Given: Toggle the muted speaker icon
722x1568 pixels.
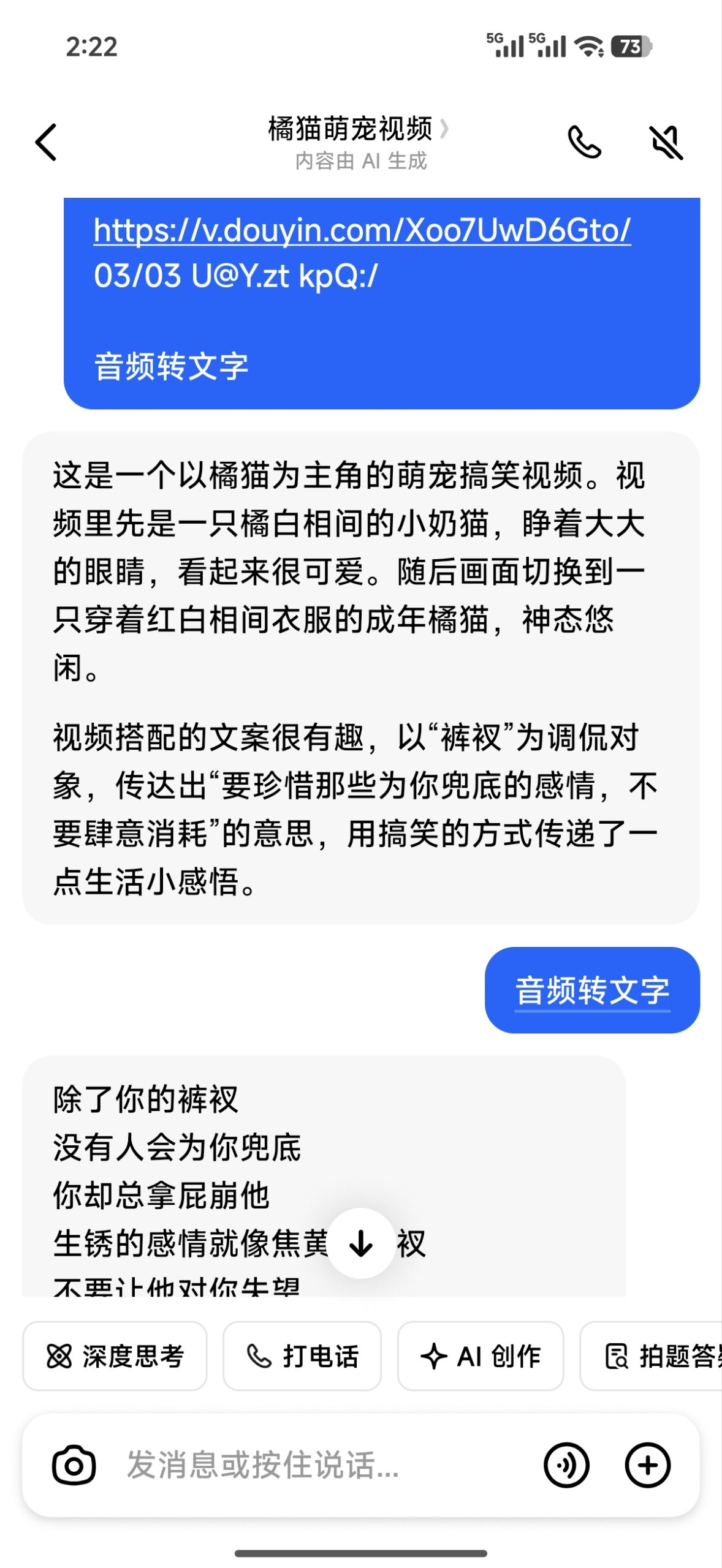Looking at the screenshot, I should (666, 142).
